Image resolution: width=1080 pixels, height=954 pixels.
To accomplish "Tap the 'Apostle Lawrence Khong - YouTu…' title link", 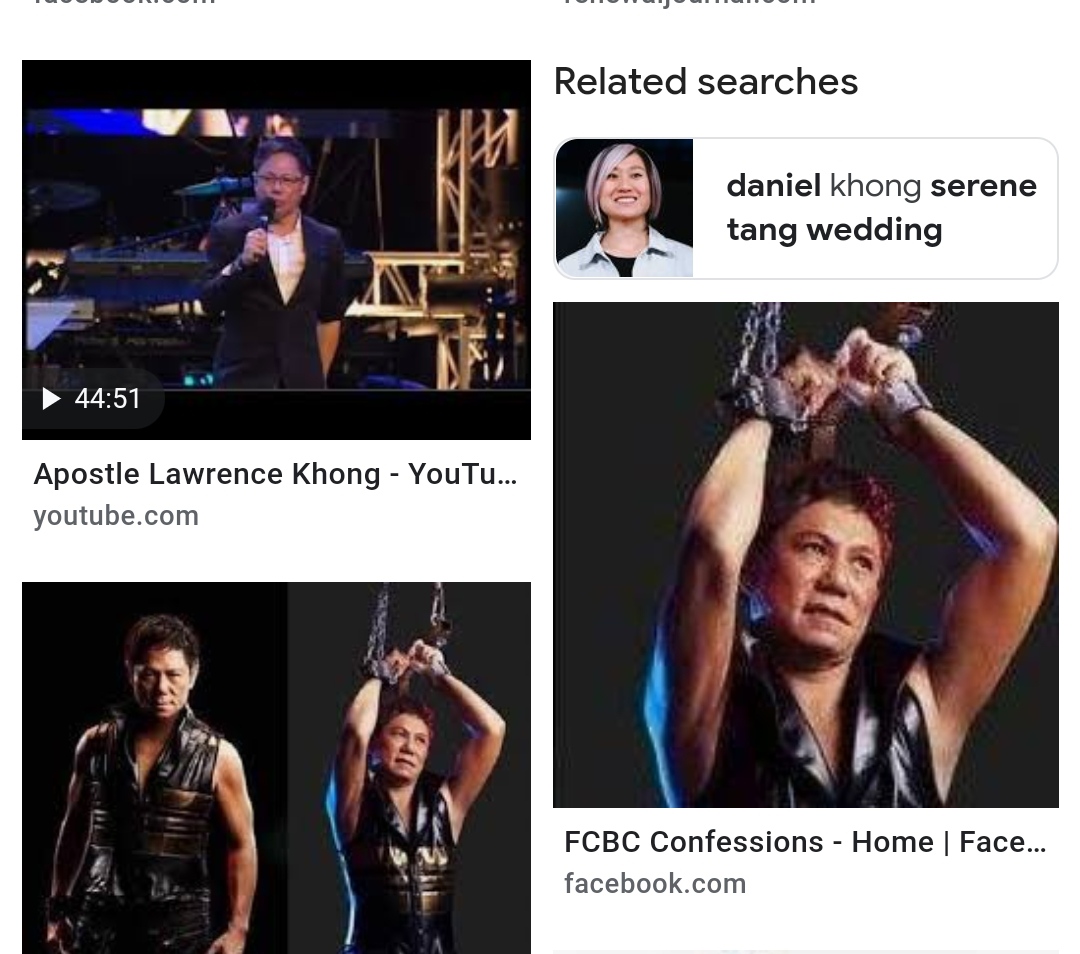I will (275, 474).
